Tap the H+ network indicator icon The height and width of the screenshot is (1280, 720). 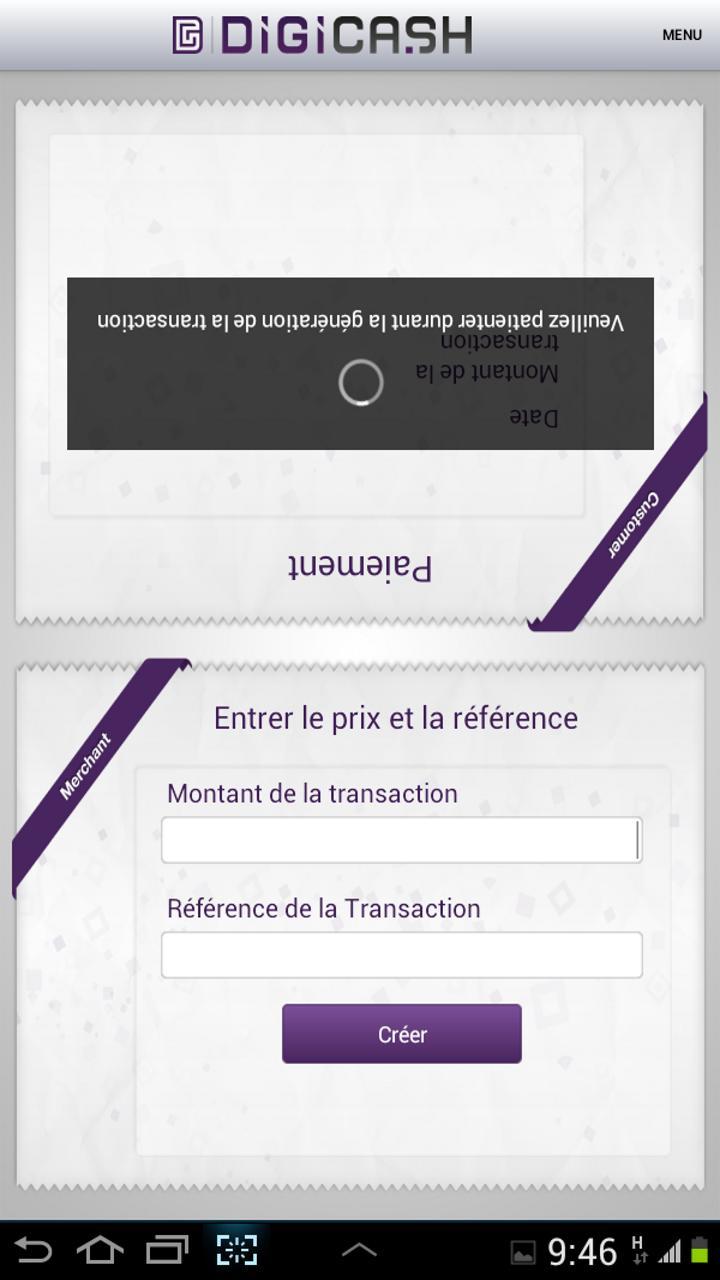pyautogui.click(x=637, y=1248)
